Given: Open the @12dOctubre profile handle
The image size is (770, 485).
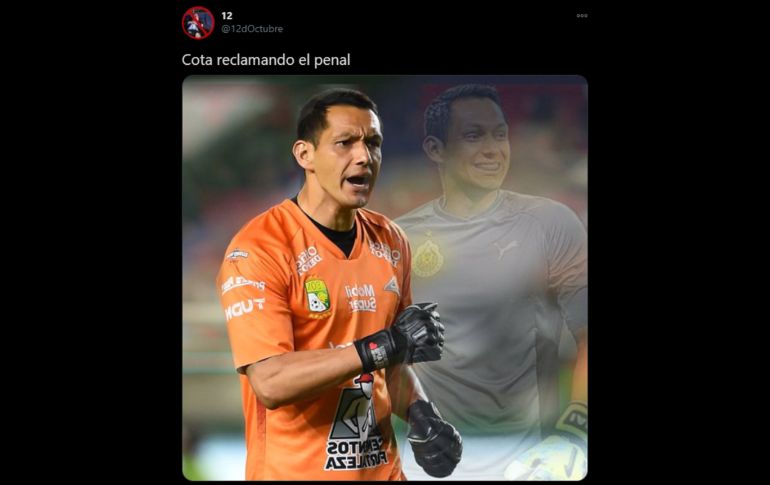Looking at the screenshot, I should 251,29.
